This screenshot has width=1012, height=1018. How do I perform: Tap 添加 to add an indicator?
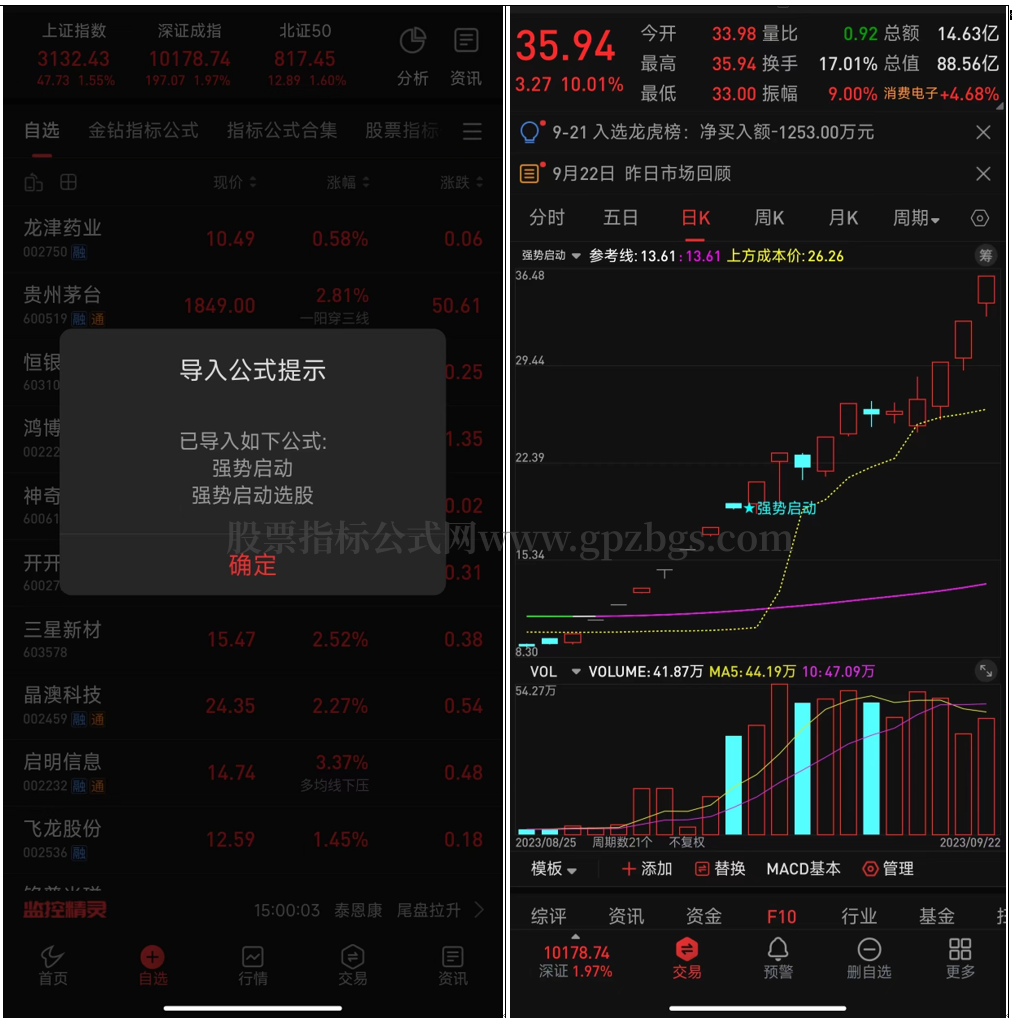coord(647,869)
